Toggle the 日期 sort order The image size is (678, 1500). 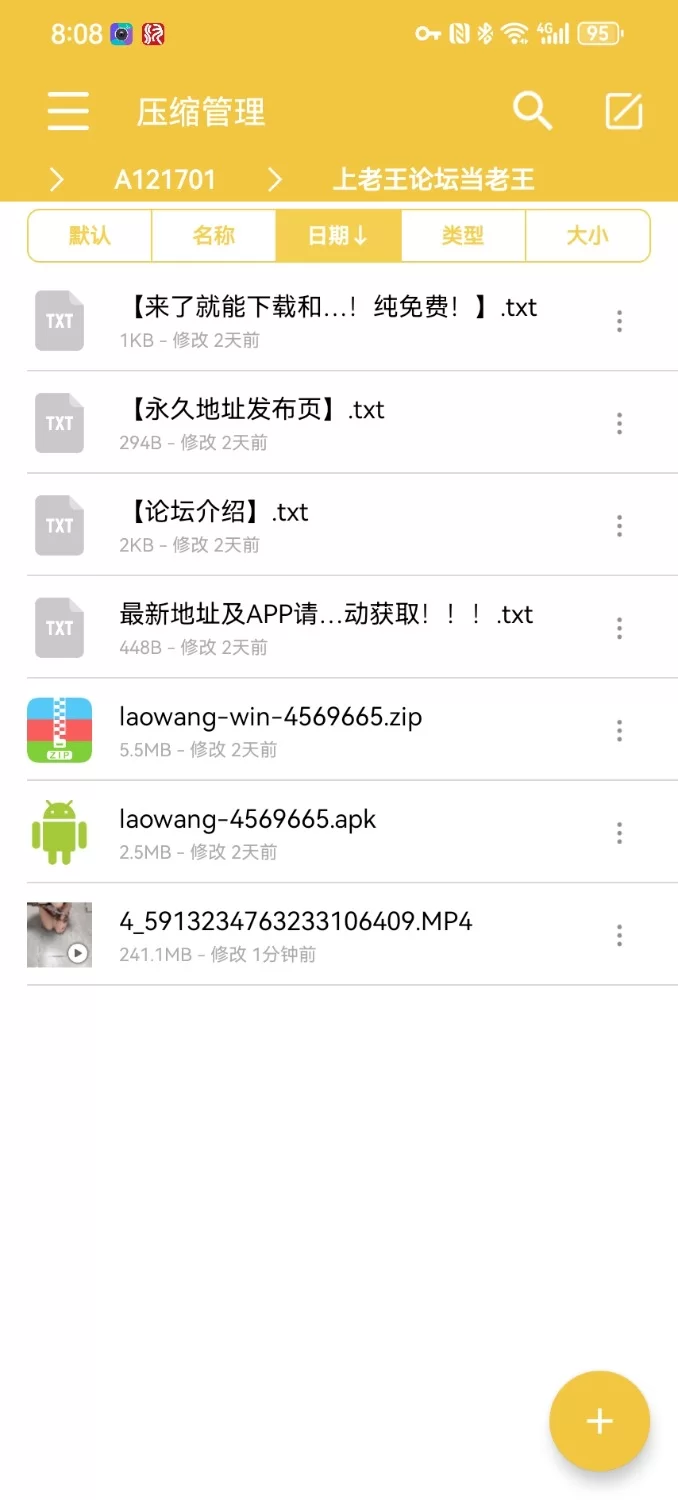point(338,236)
